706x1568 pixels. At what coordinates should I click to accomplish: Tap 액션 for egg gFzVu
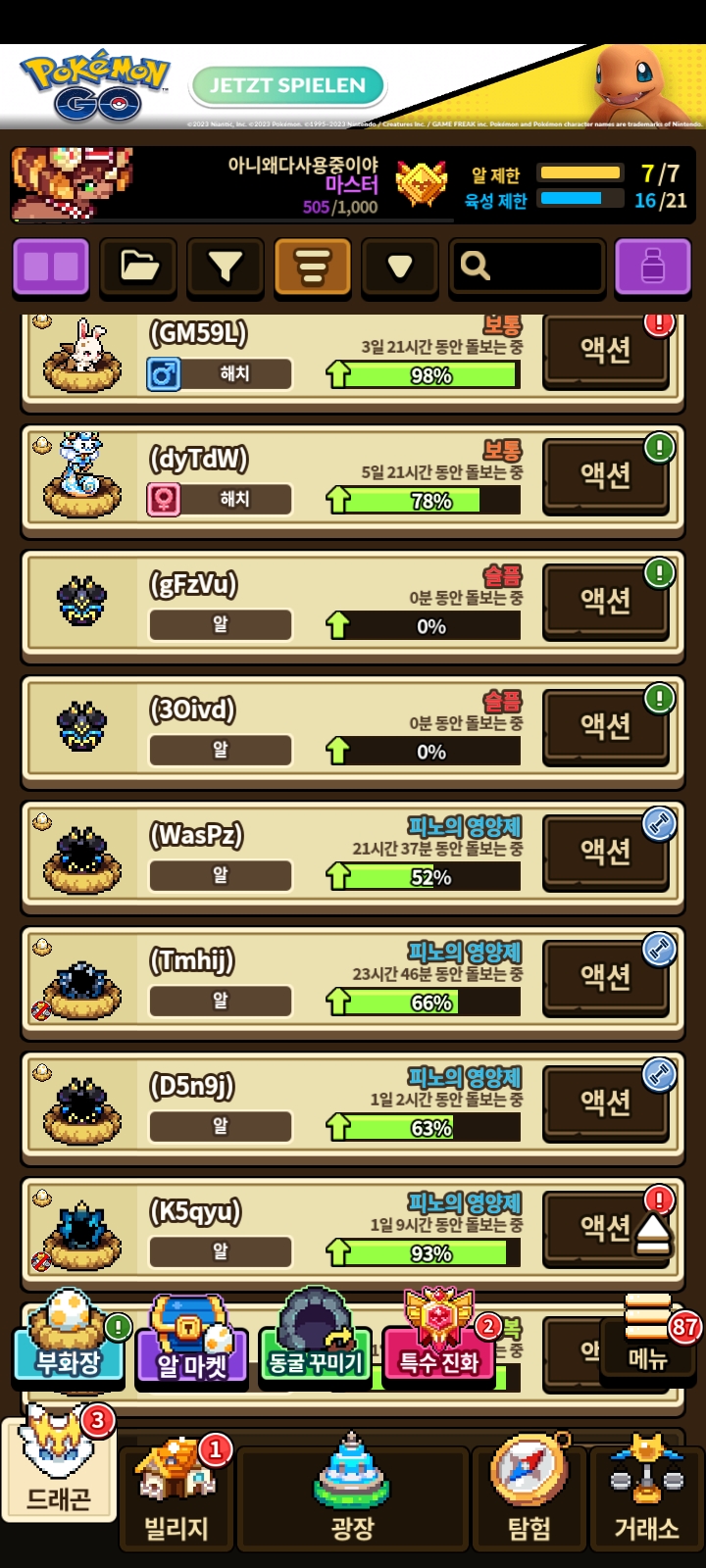[x=605, y=601]
